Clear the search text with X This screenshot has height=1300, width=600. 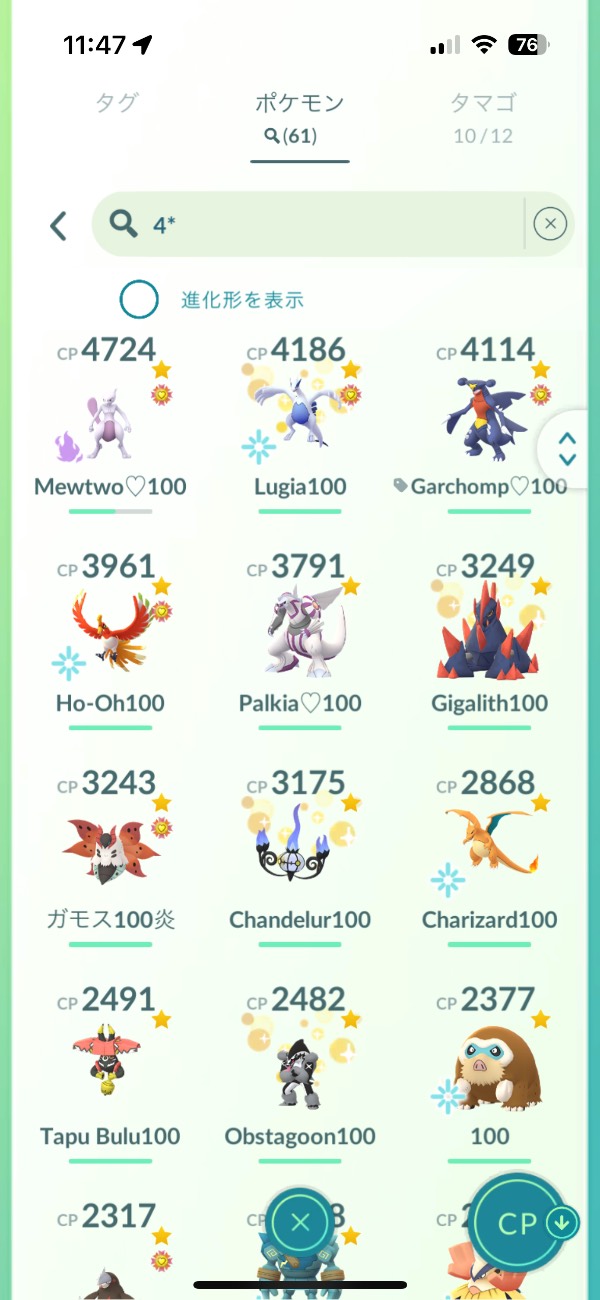point(550,225)
